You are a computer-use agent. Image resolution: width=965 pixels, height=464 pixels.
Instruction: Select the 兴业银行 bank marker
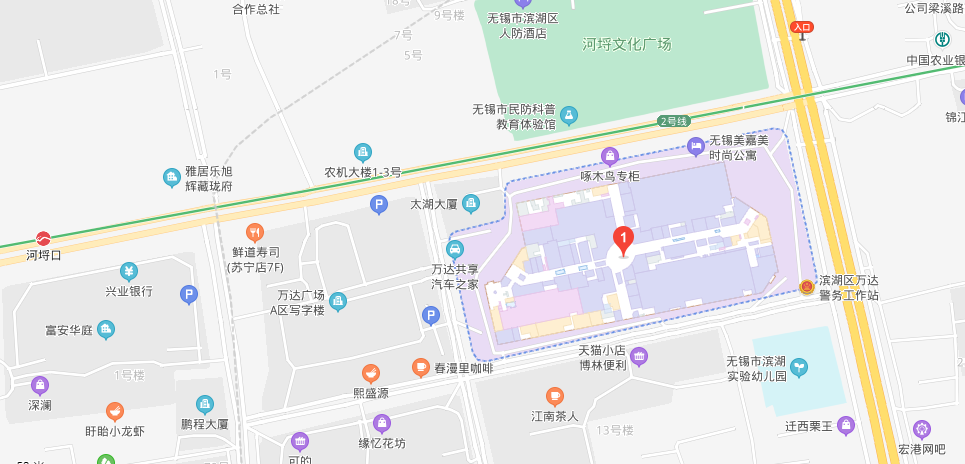tap(129, 271)
